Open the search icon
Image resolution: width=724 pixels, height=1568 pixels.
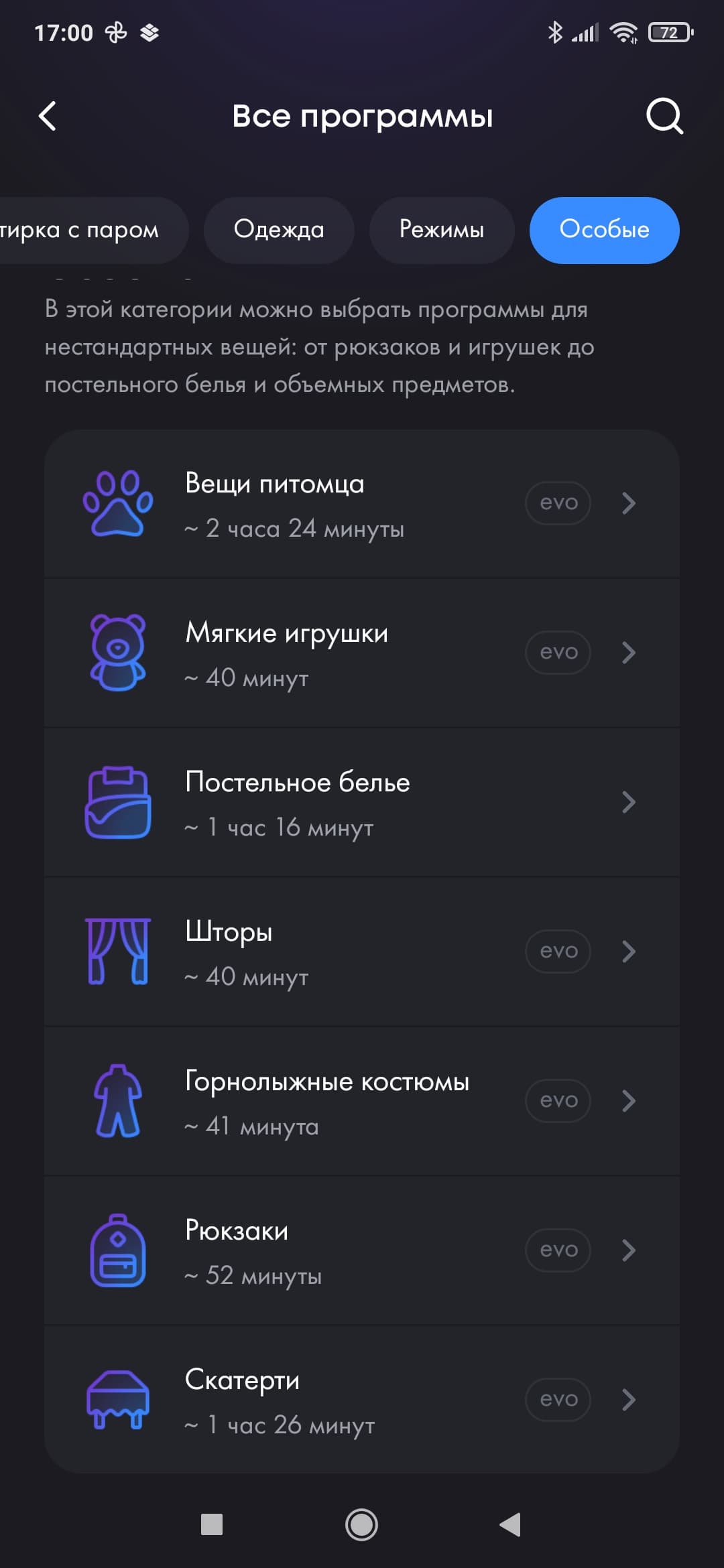664,116
